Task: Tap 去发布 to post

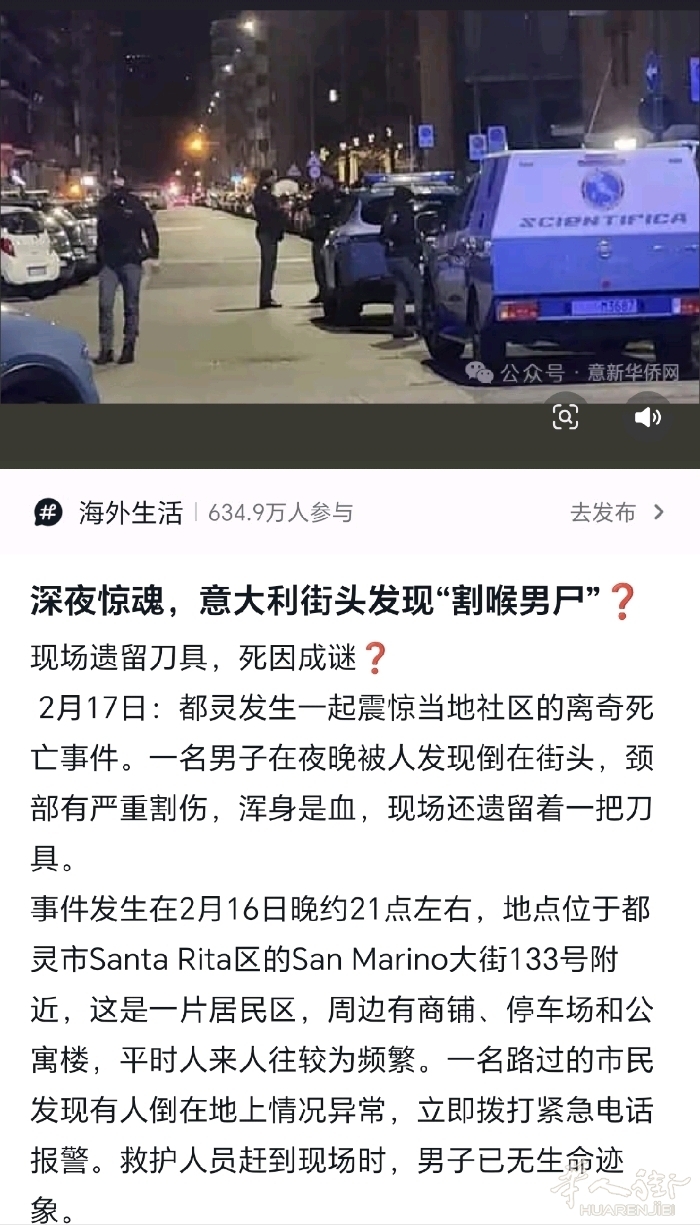Action: pyautogui.click(x=616, y=513)
